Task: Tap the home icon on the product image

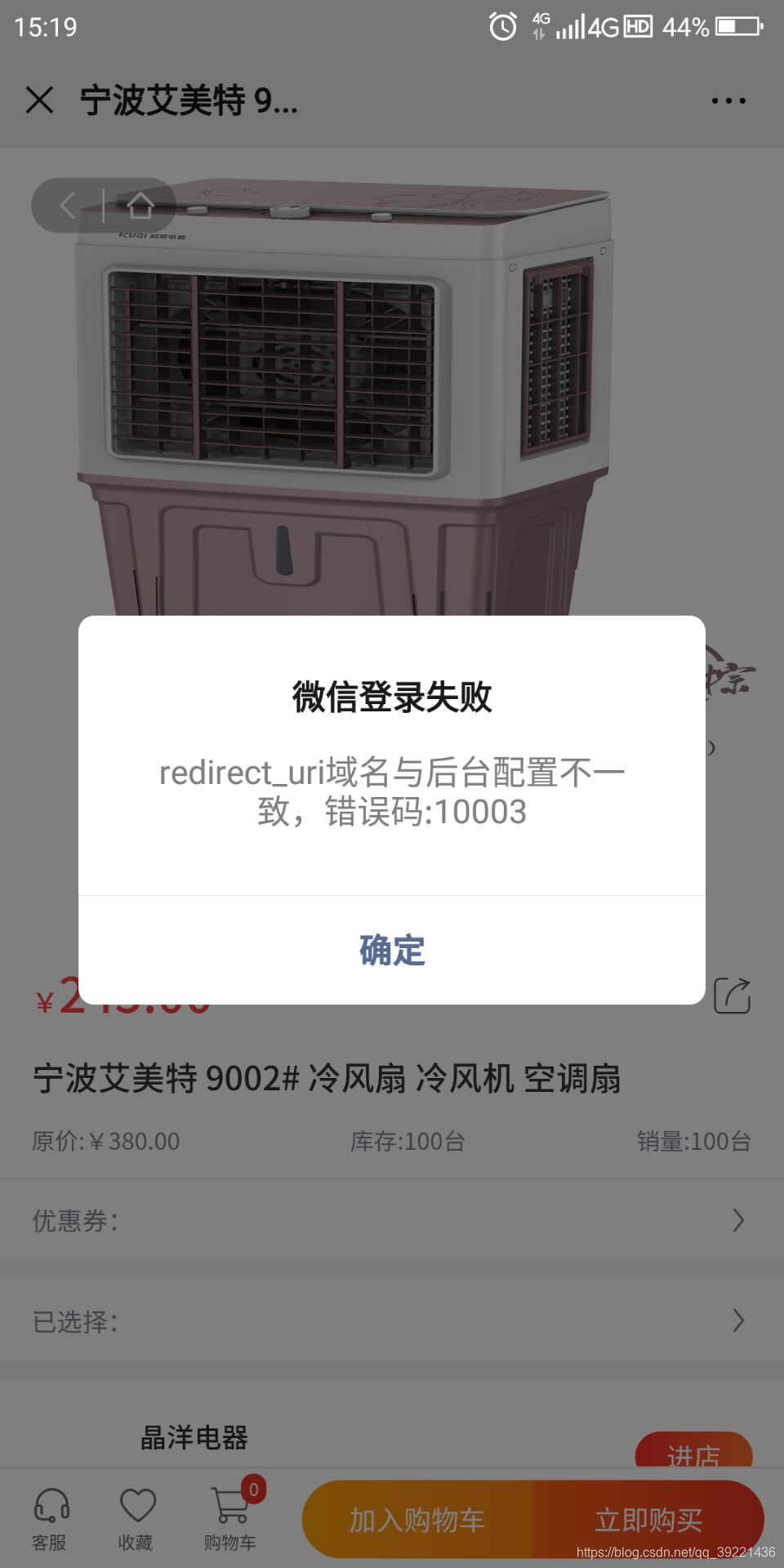Action: 140,206
